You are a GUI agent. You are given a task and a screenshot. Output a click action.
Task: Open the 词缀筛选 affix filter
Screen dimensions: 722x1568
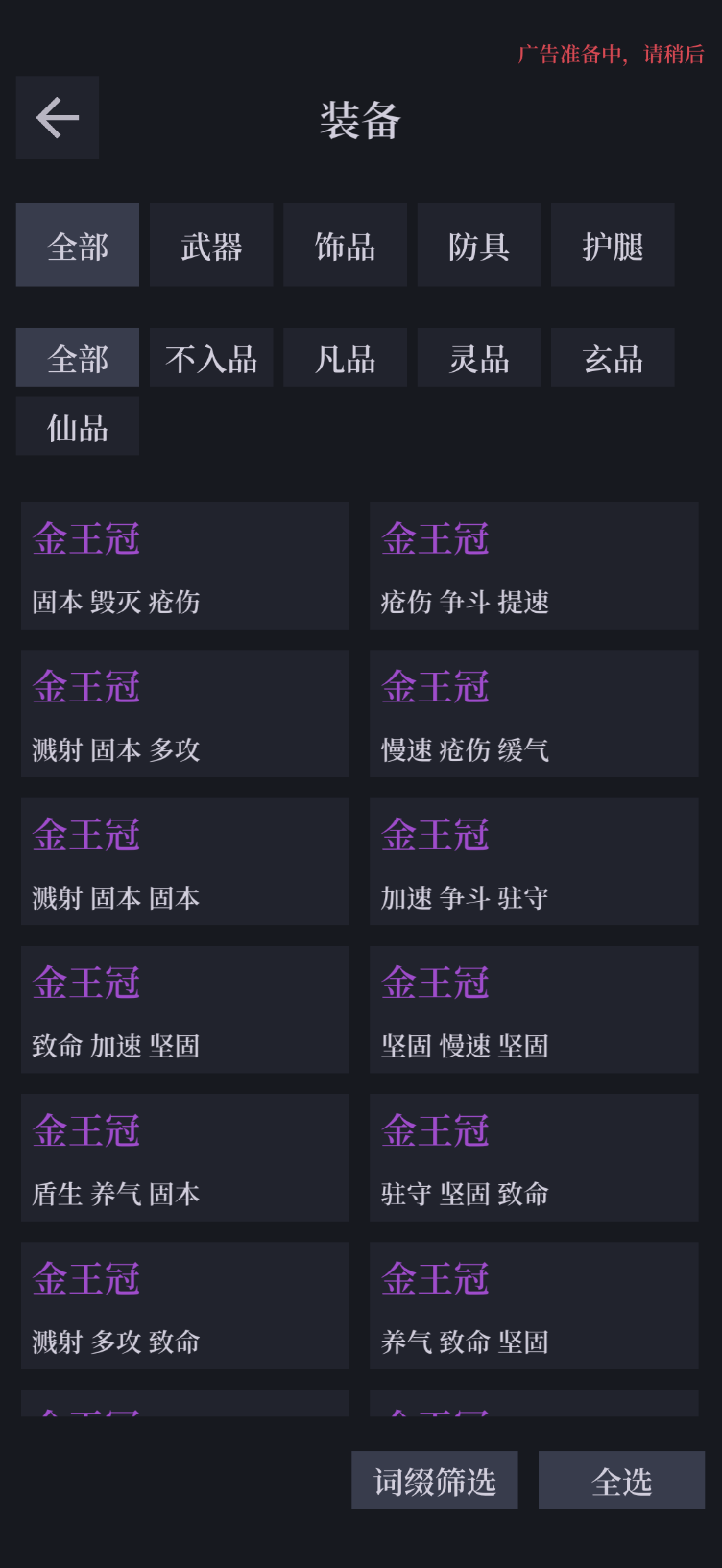point(435,1481)
